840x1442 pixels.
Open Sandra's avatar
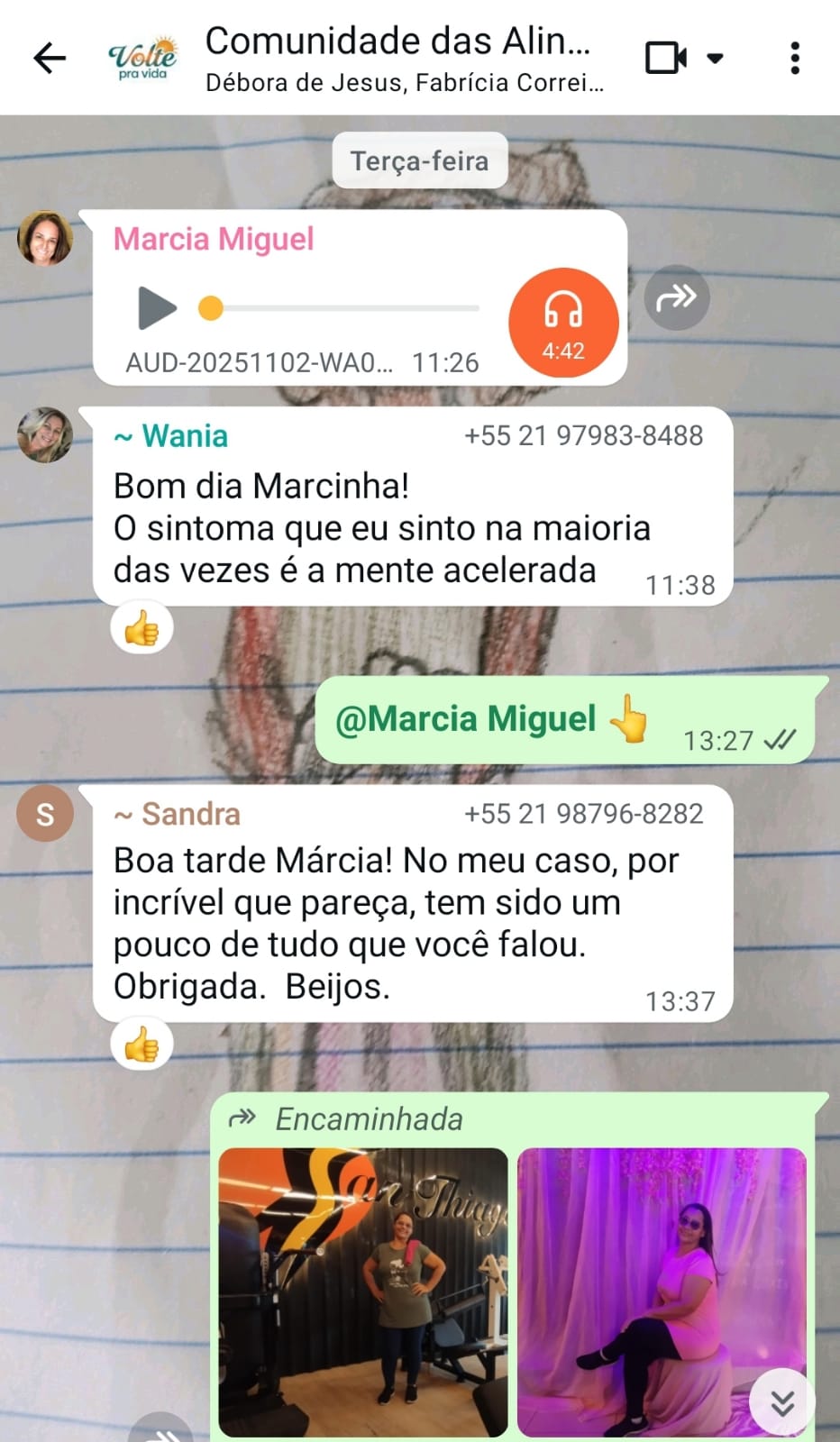[x=45, y=814]
